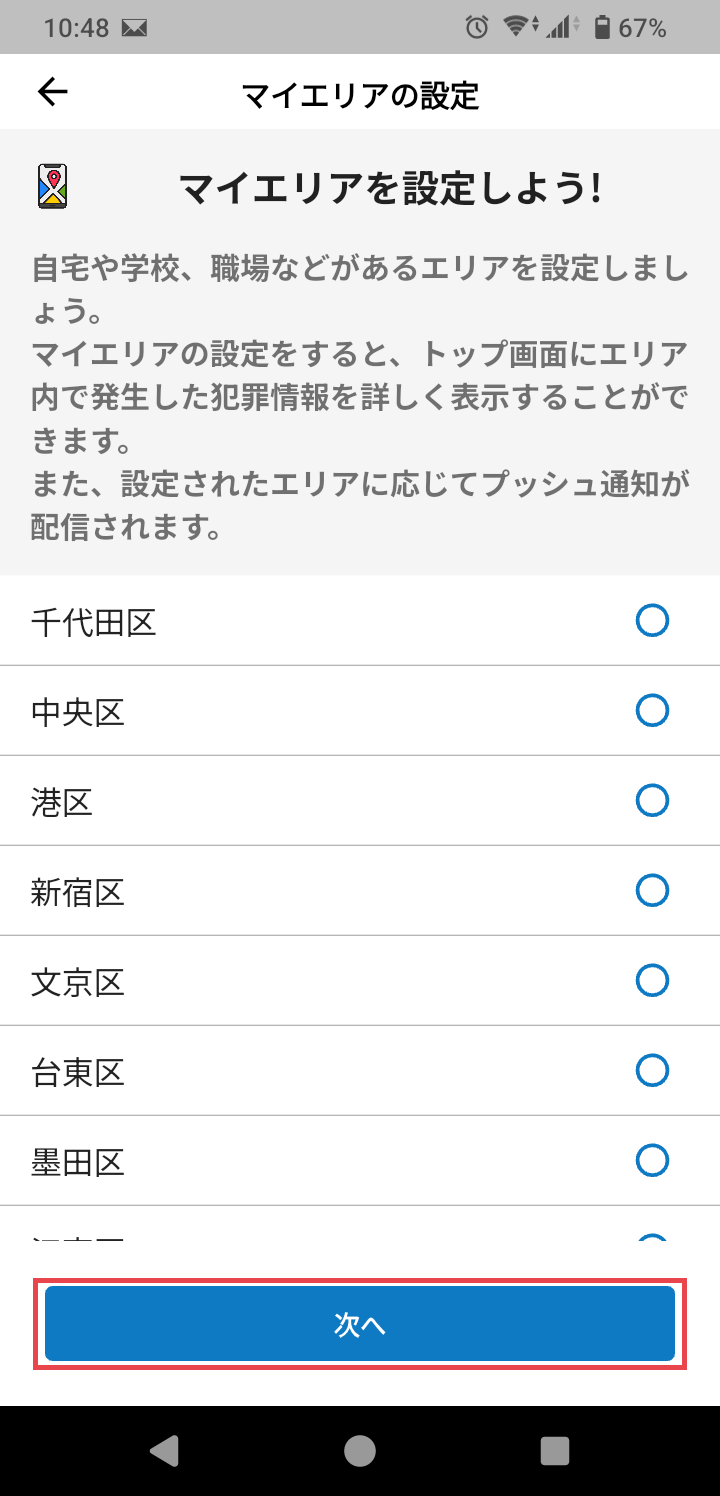Choose 新宿区 as your area

click(652, 891)
